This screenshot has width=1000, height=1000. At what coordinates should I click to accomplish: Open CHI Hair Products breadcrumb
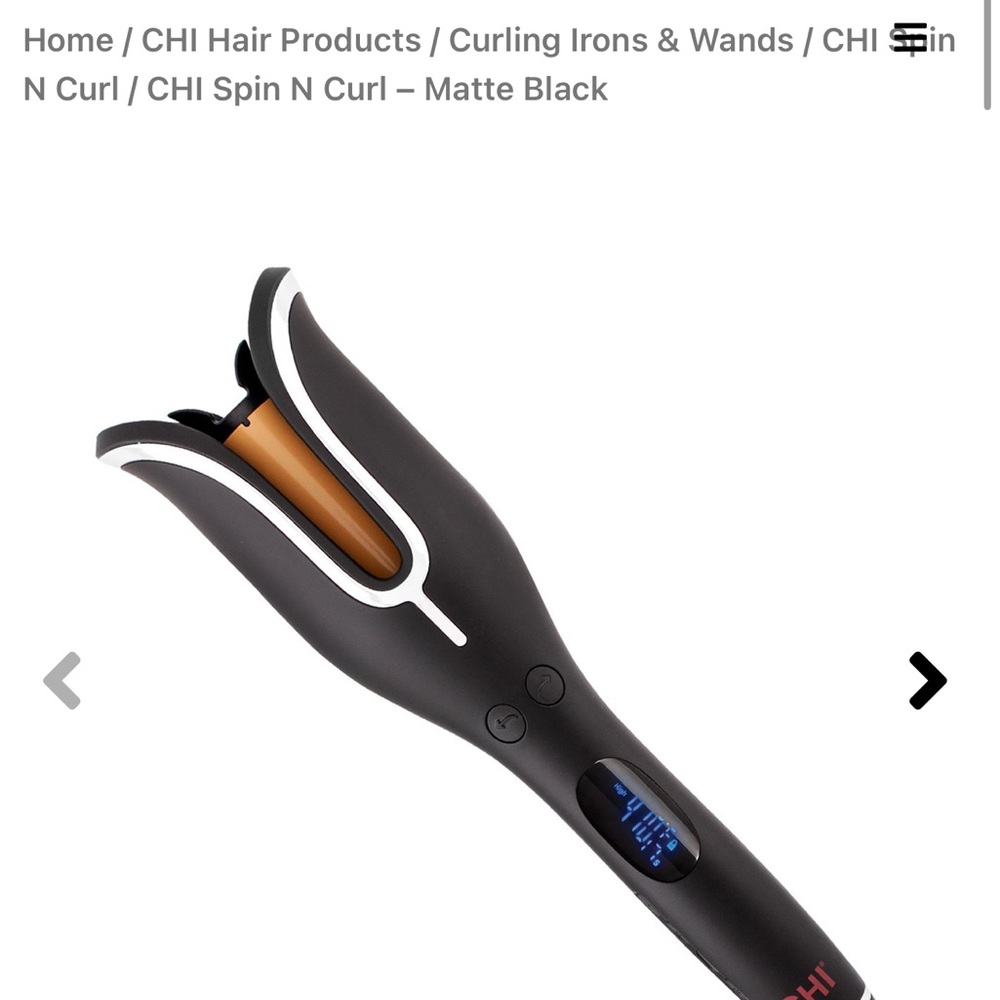(281, 41)
